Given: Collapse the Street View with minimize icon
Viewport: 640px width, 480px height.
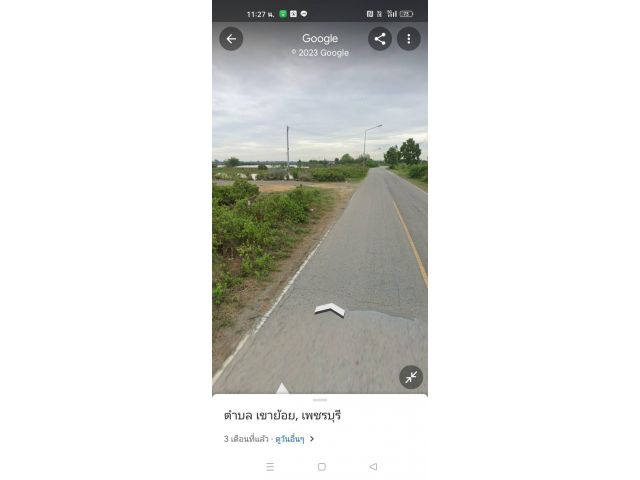Looking at the screenshot, I should [x=411, y=377].
